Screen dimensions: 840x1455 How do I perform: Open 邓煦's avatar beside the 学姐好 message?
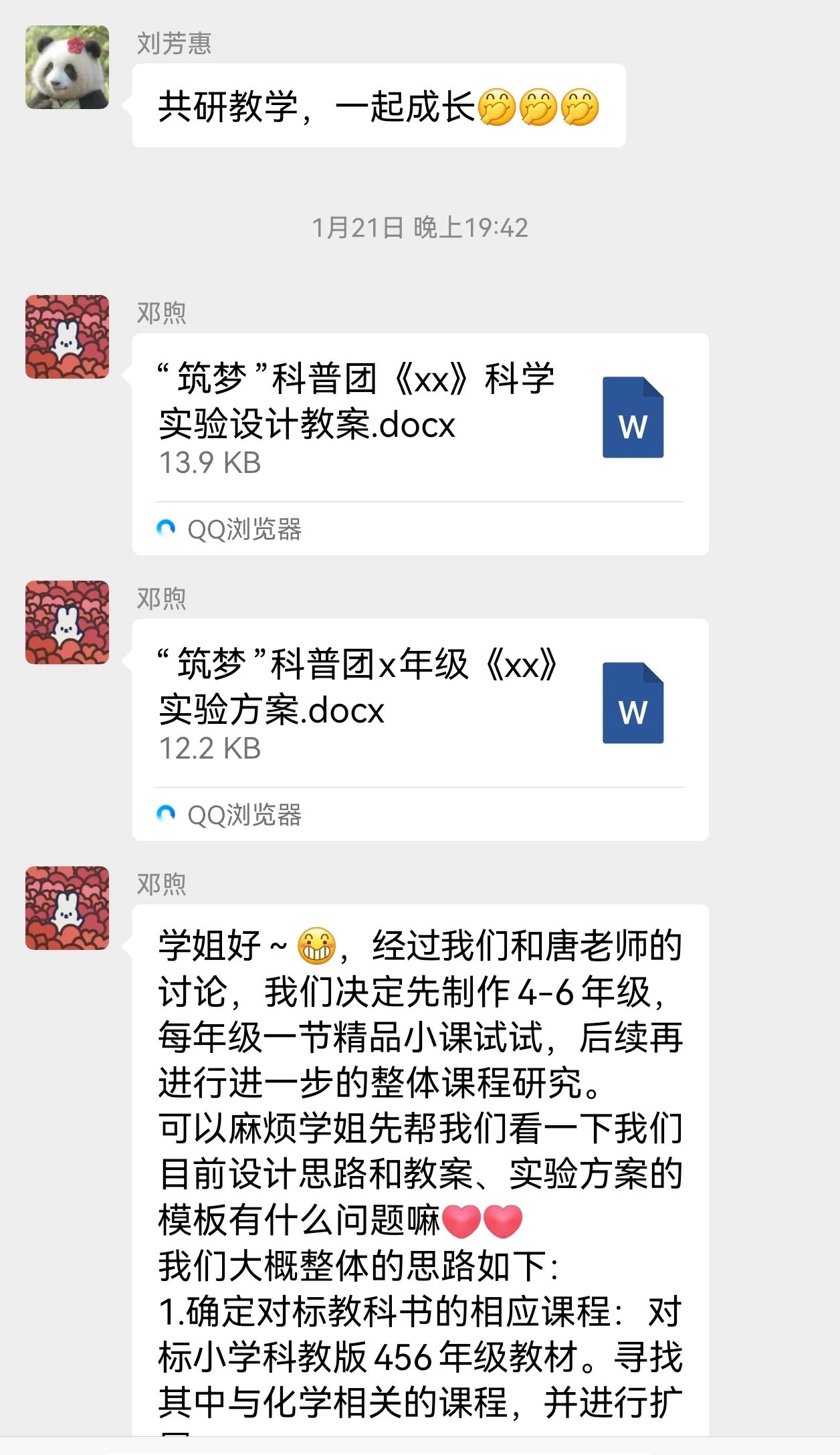click(x=67, y=908)
